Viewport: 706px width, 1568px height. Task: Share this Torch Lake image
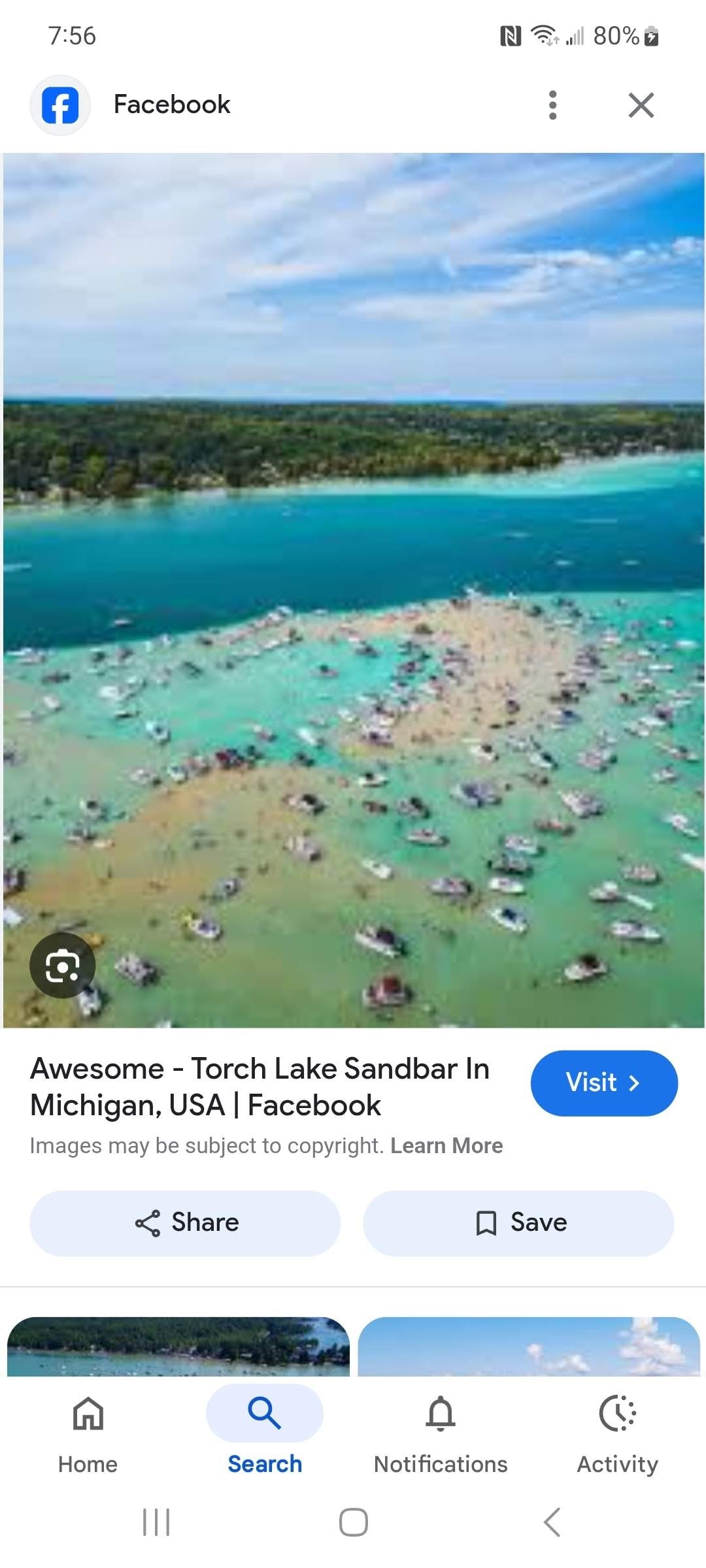185,1222
